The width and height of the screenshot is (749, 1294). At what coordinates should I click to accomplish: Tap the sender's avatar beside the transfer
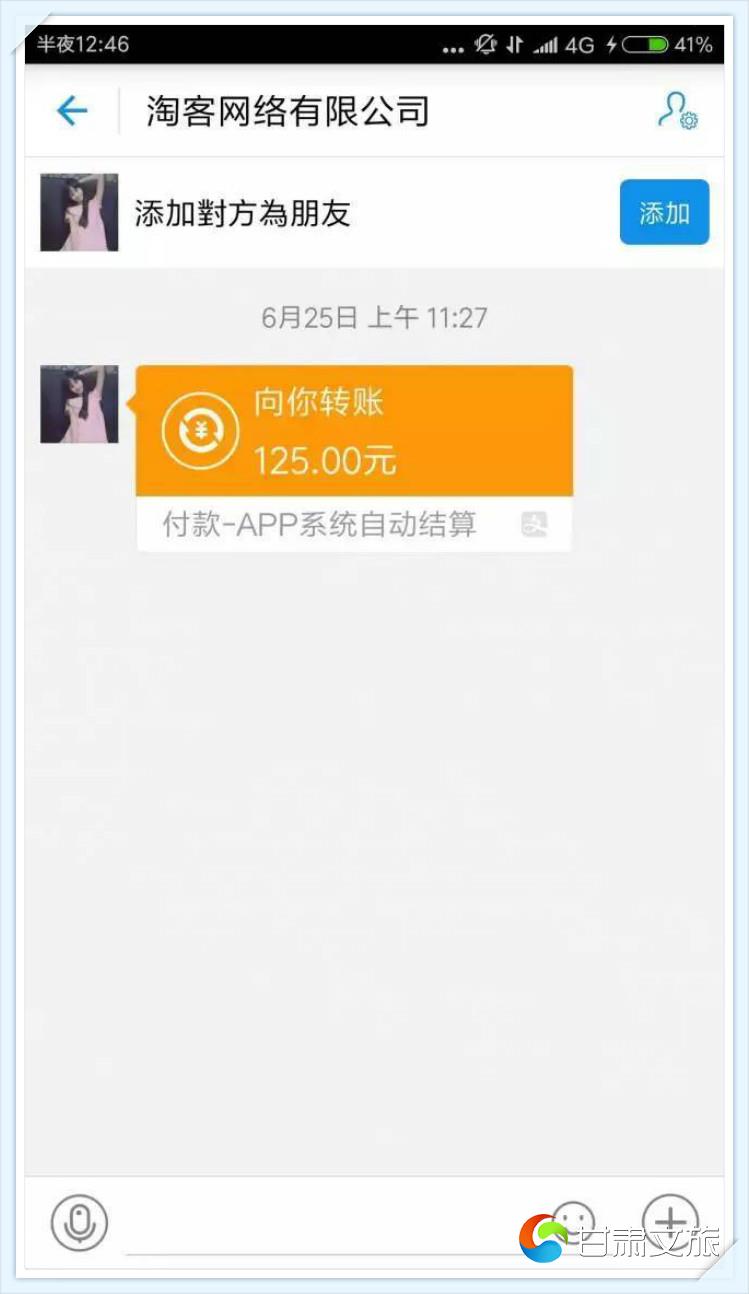(x=79, y=404)
